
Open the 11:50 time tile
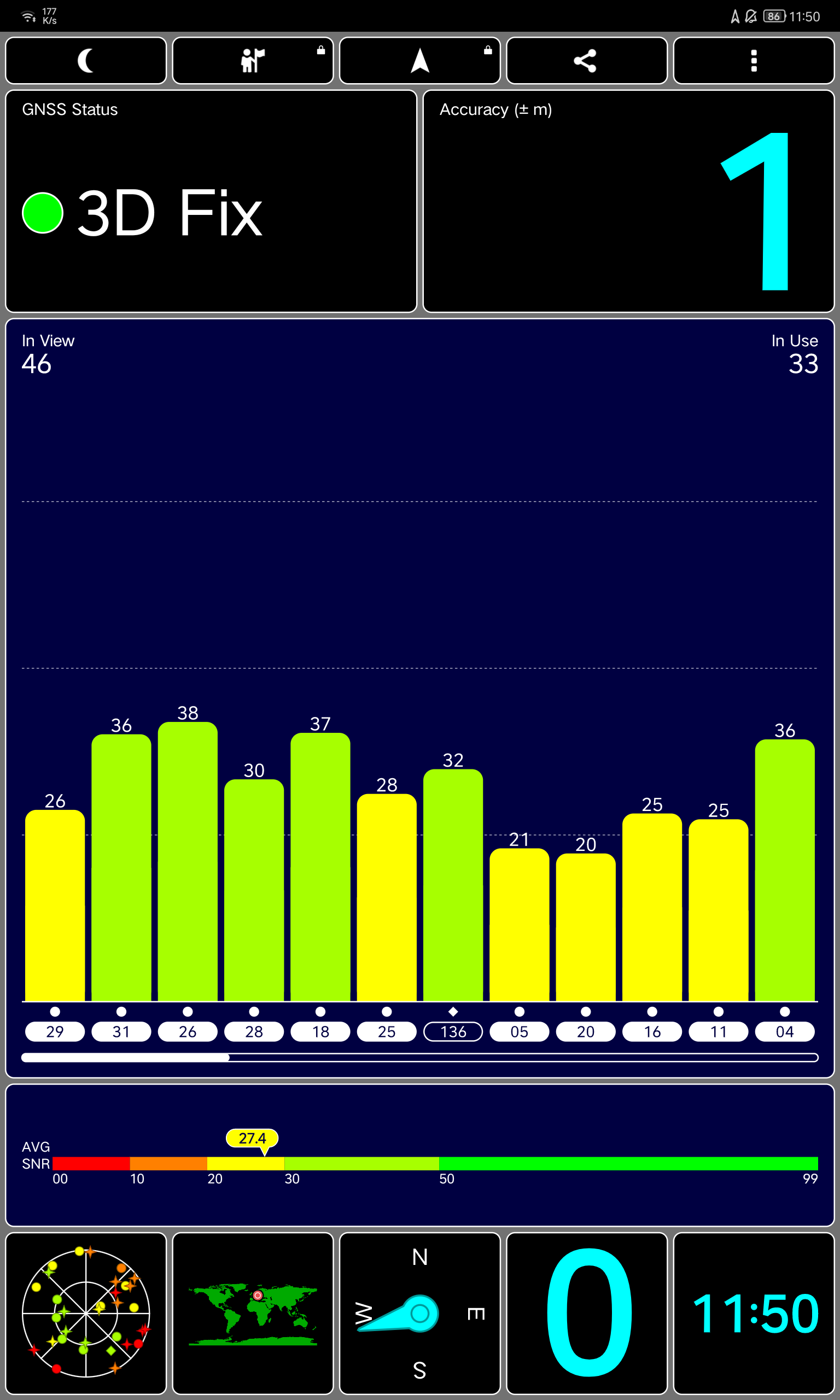coord(754,1313)
